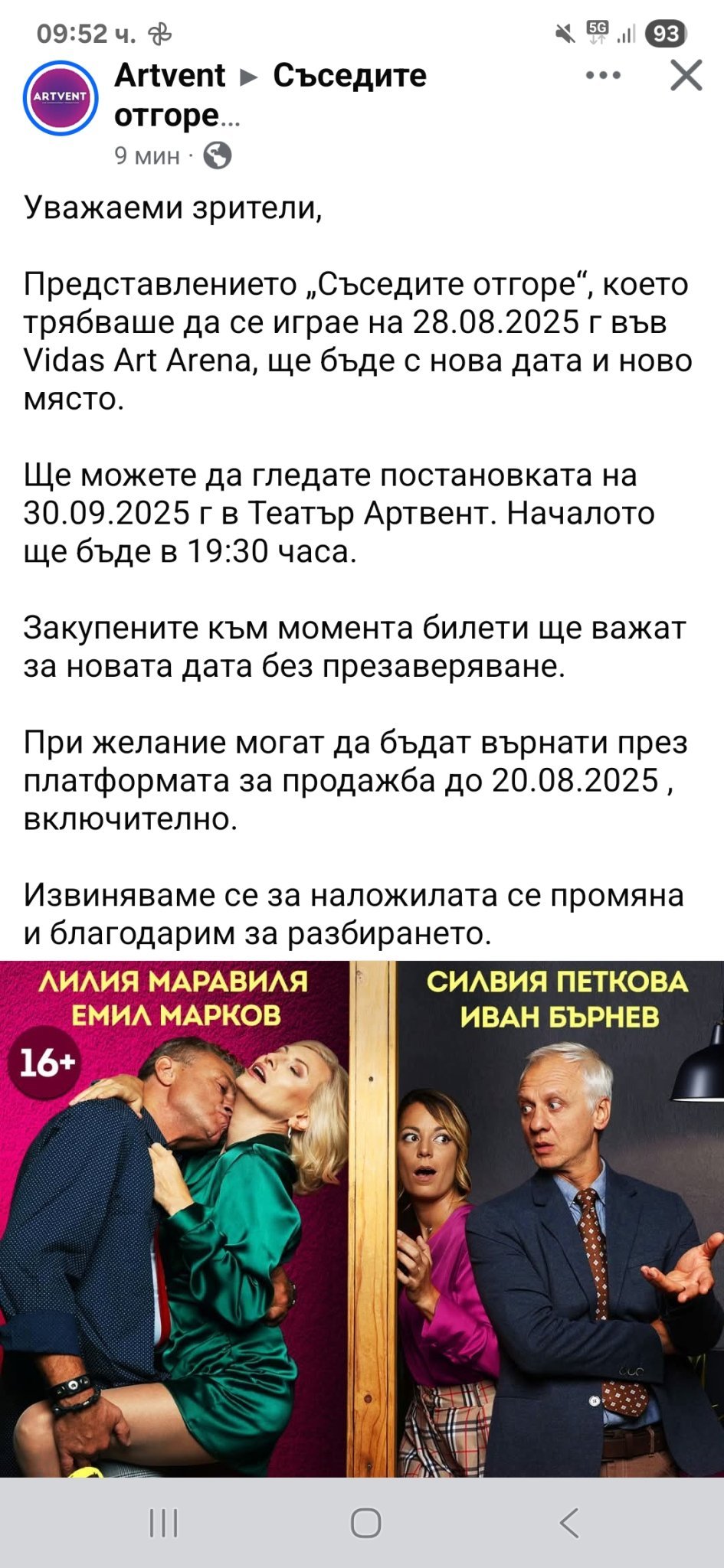Show recent apps from navigation bar
The height and width of the screenshot is (1568, 724).
(x=163, y=1523)
